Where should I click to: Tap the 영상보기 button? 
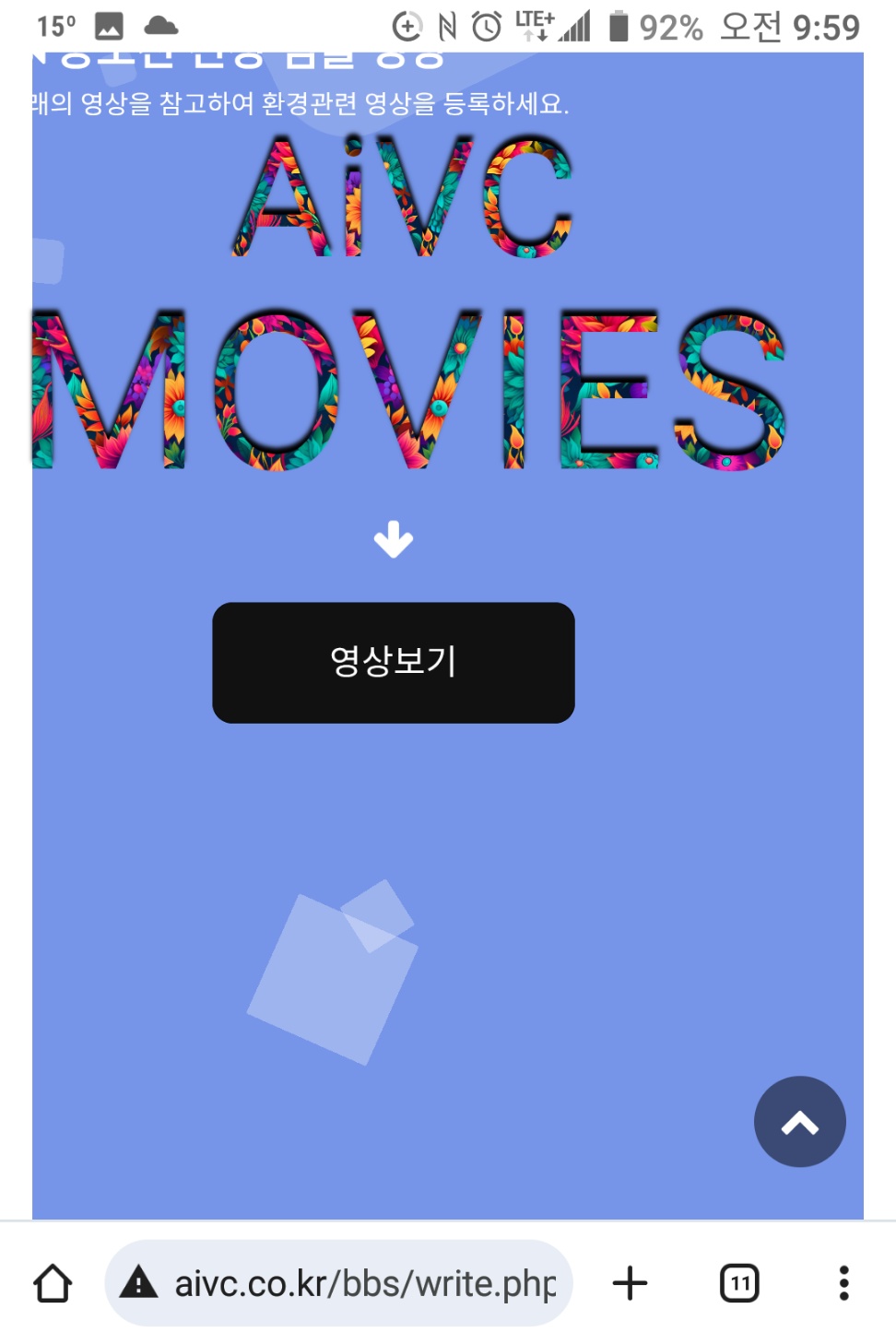click(394, 662)
